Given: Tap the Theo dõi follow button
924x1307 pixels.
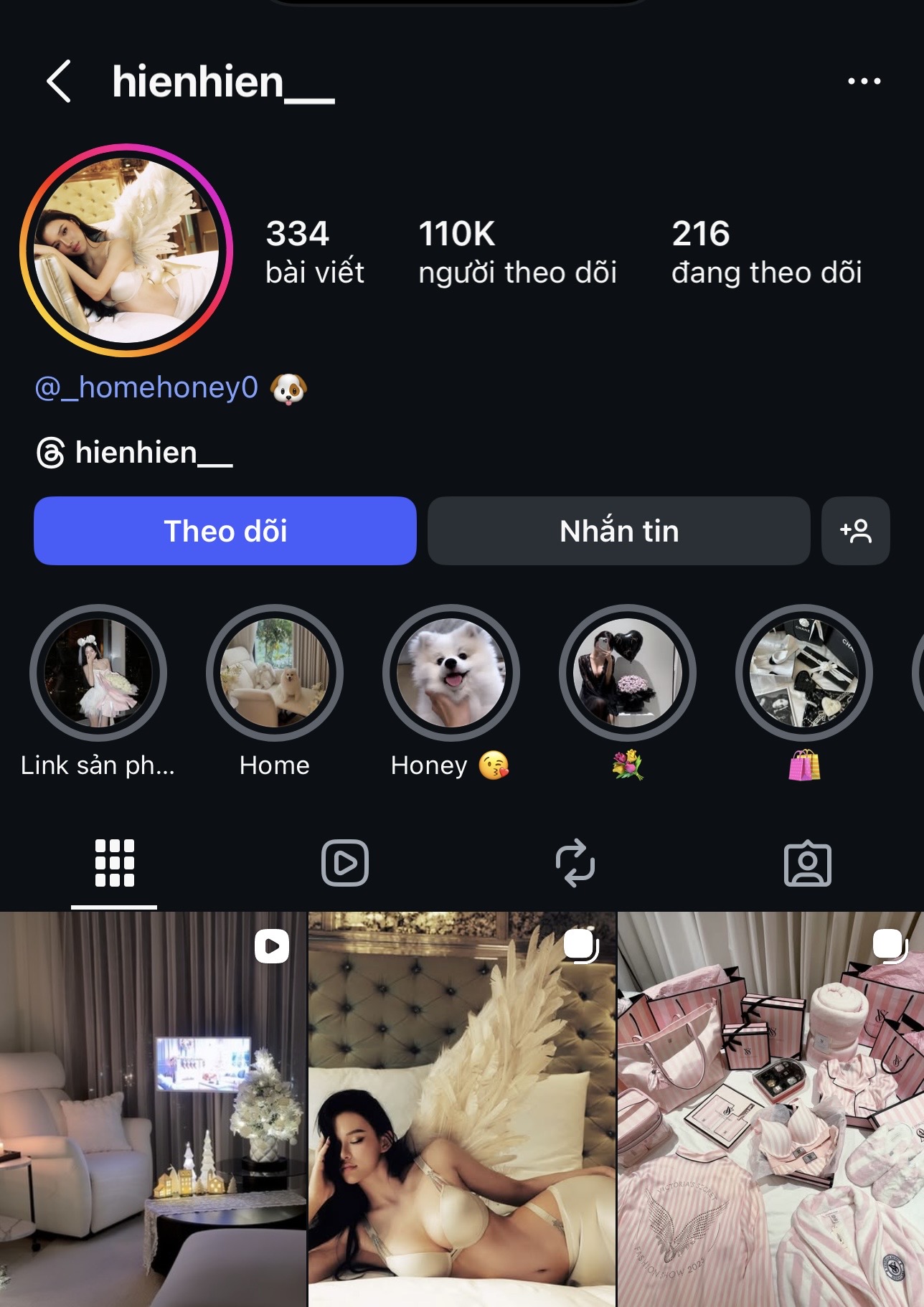Looking at the screenshot, I should coord(225,531).
